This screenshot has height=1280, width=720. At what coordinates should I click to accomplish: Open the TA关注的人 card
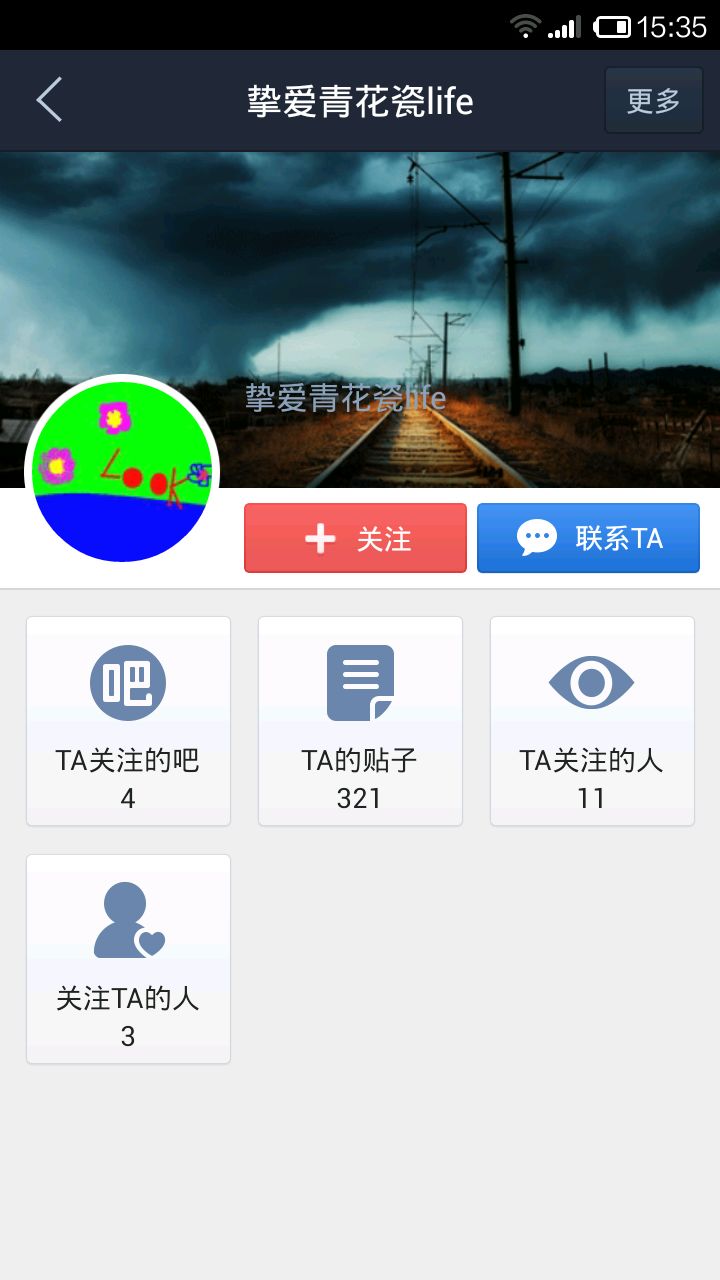592,721
